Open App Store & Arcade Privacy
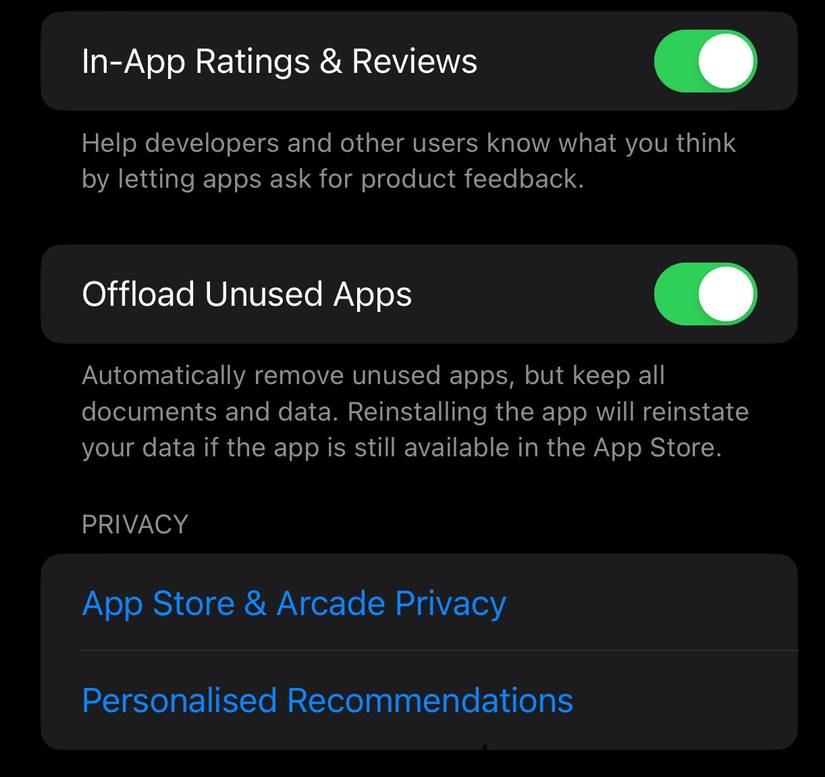This screenshot has width=825, height=777. coord(294,604)
